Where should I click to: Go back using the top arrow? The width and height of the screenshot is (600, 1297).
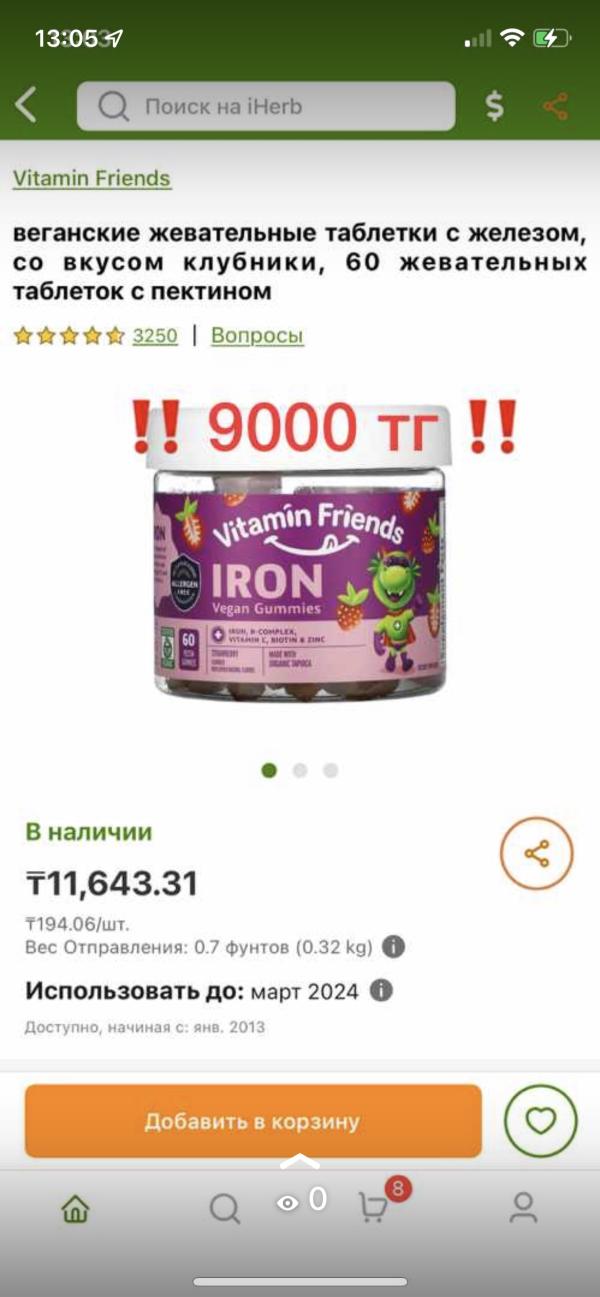point(27,105)
